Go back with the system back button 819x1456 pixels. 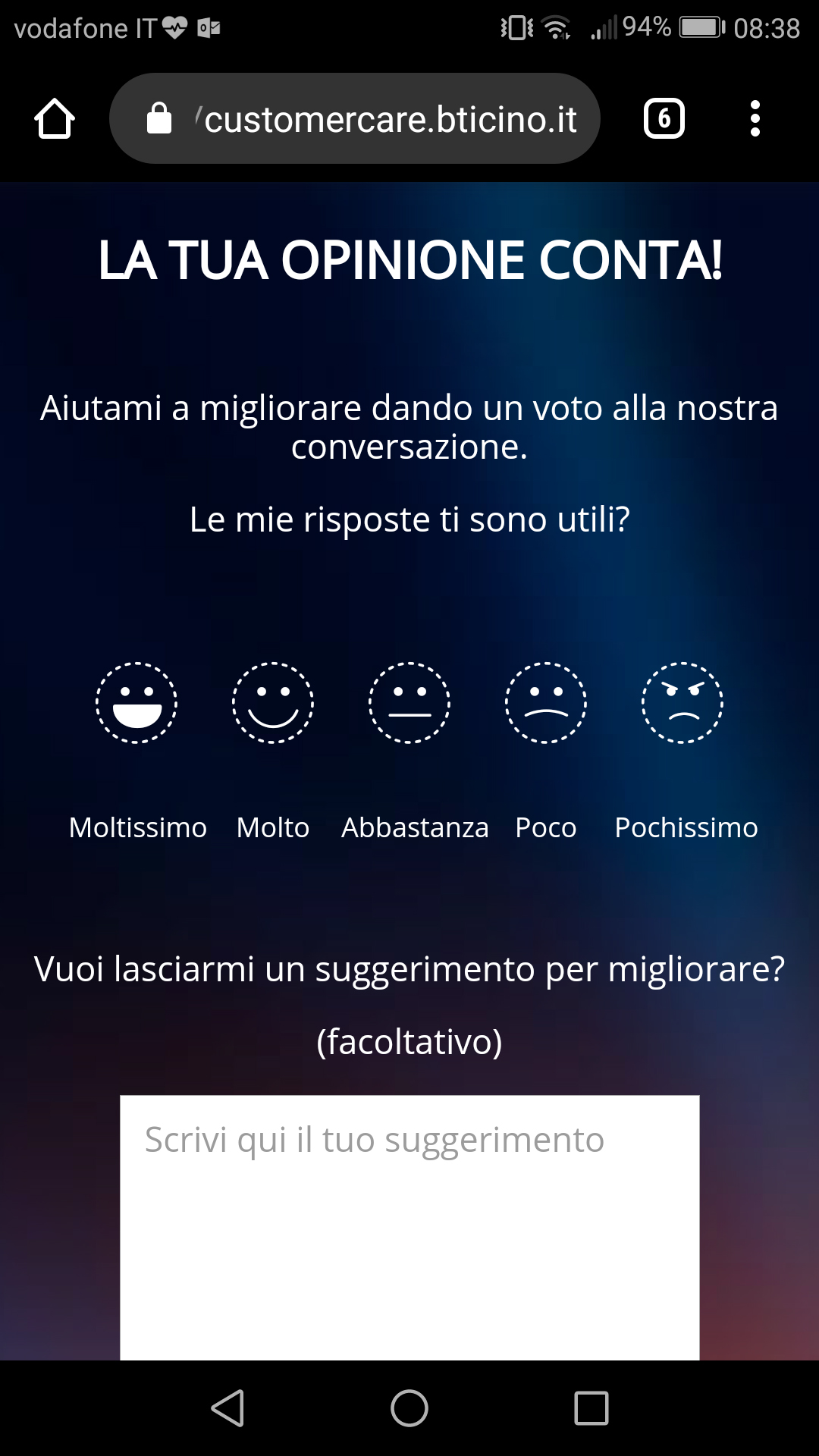coord(227,1408)
